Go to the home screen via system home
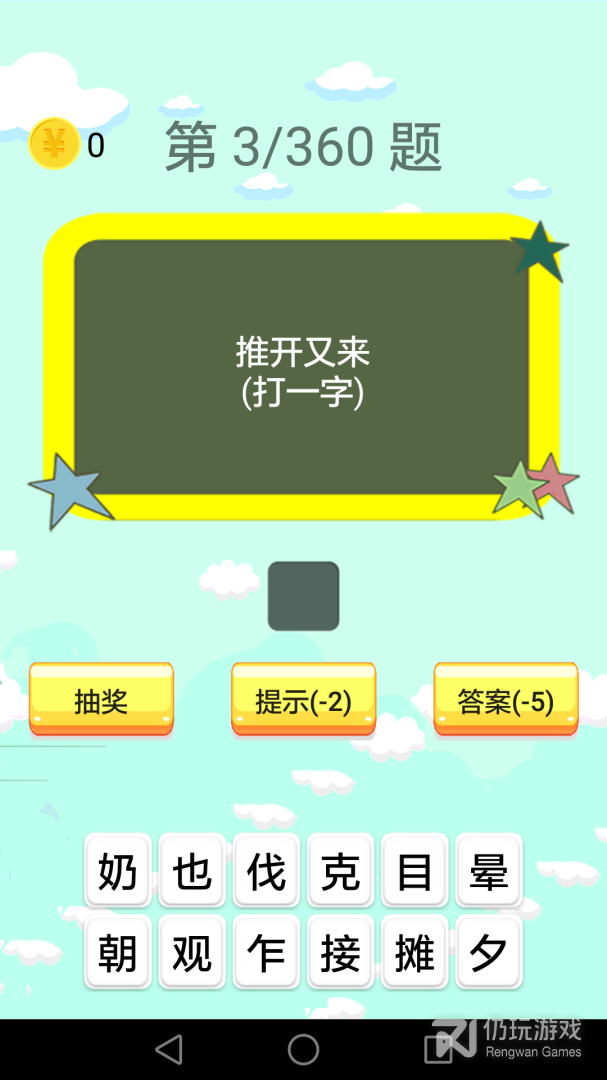The image size is (607, 1080). (x=303, y=1049)
